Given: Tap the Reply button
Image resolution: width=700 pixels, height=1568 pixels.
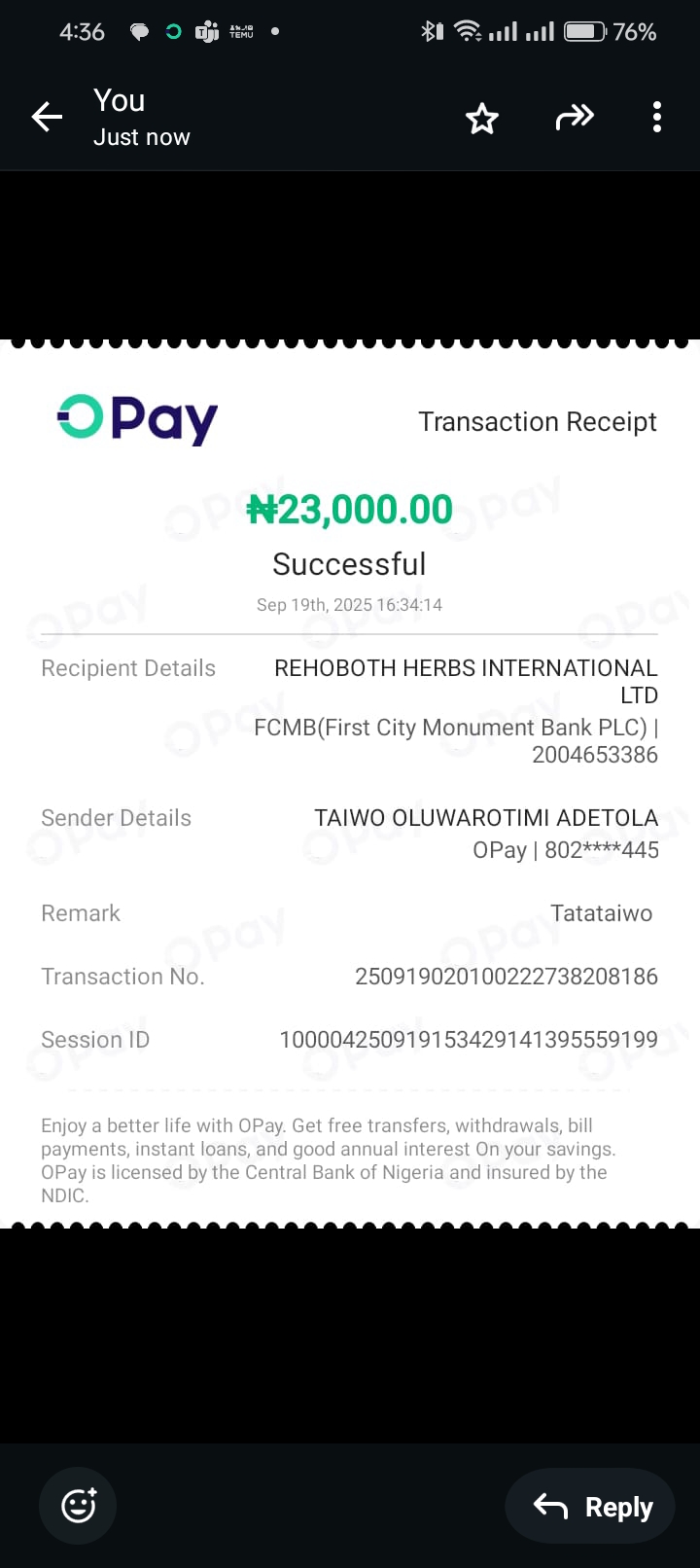Looking at the screenshot, I should coord(590,1507).
